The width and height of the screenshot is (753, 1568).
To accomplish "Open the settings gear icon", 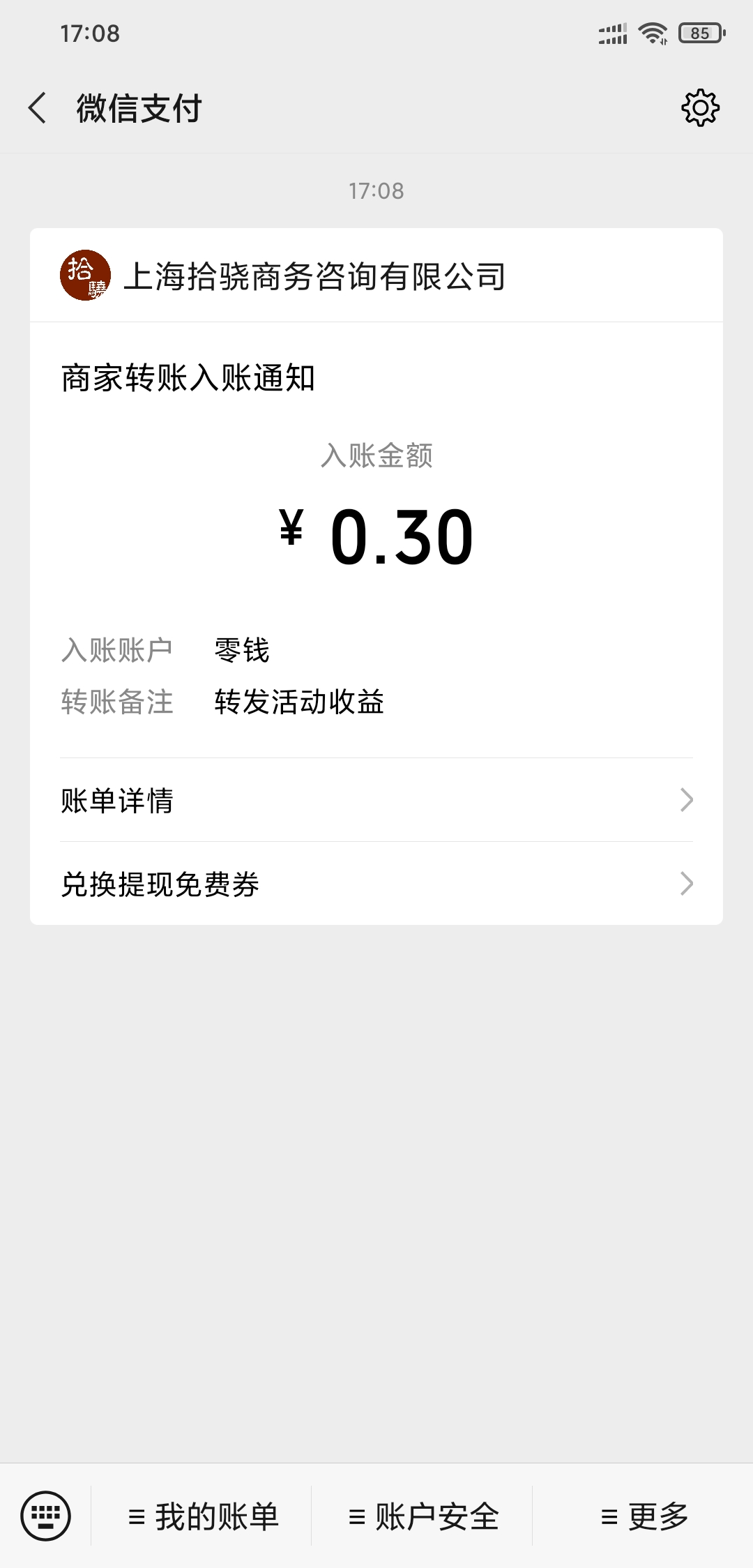I will [700, 108].
